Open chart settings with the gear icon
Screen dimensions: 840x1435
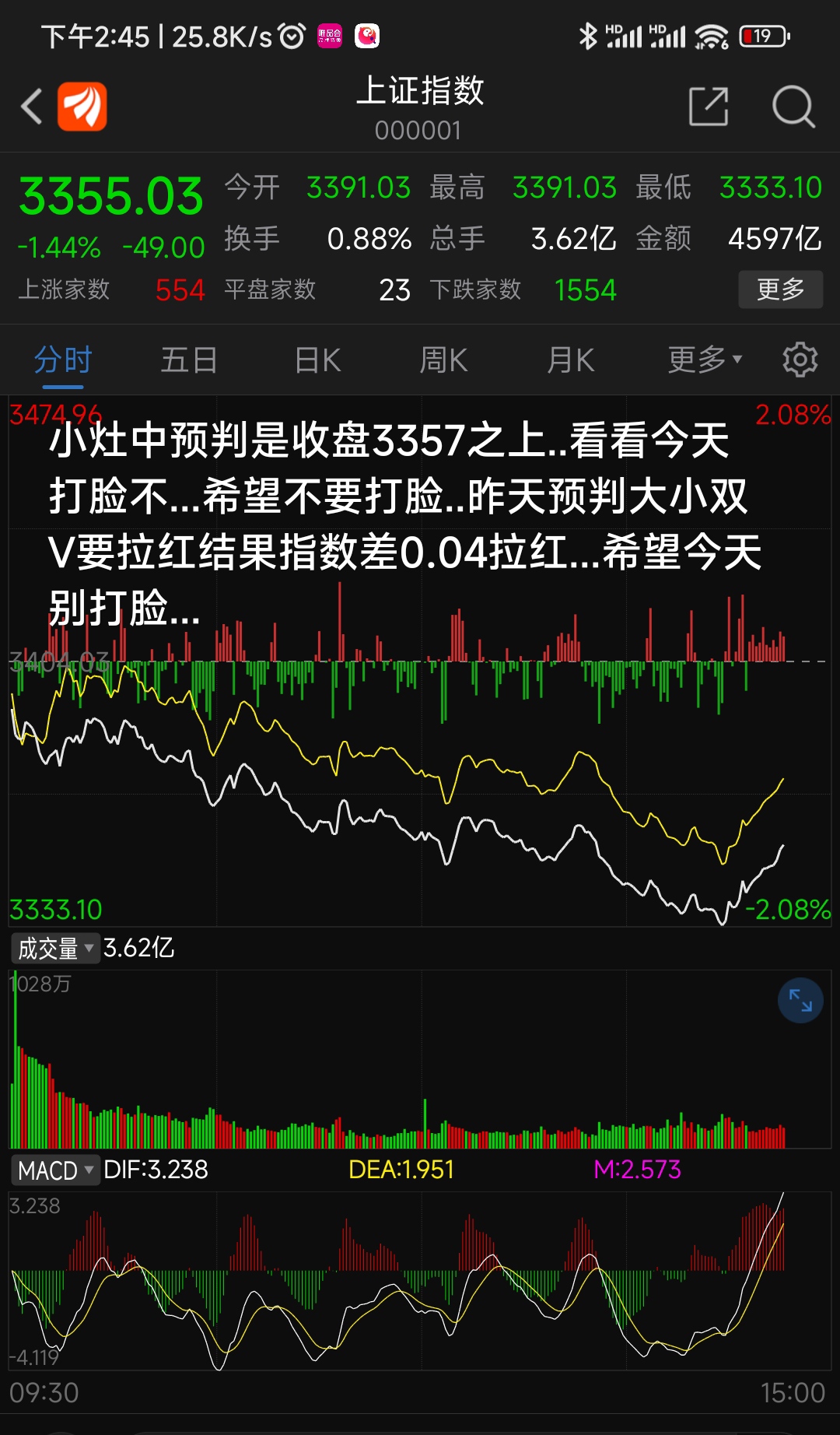(x=800, y=360)
